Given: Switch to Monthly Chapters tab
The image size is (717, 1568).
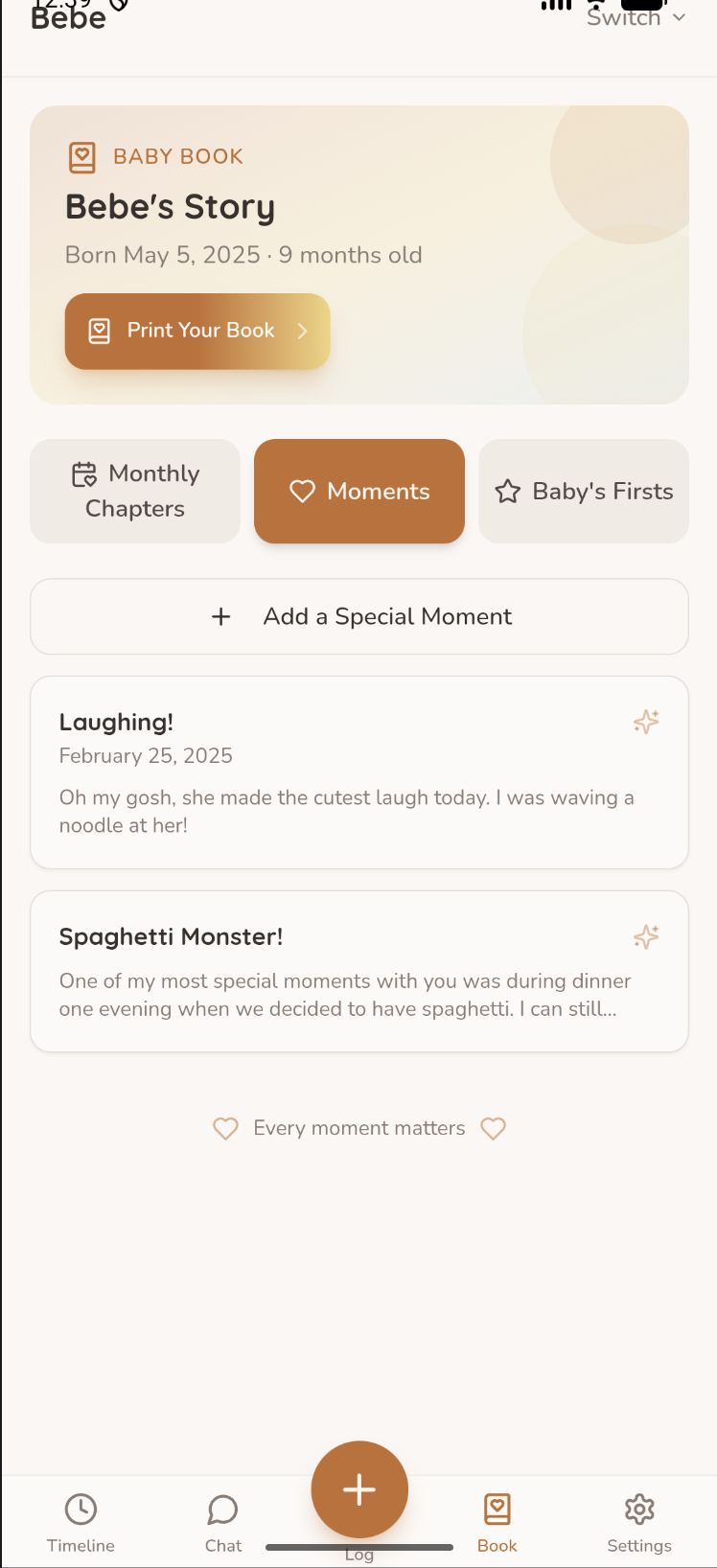Looking at the screenshot, I should click(135, 491).
